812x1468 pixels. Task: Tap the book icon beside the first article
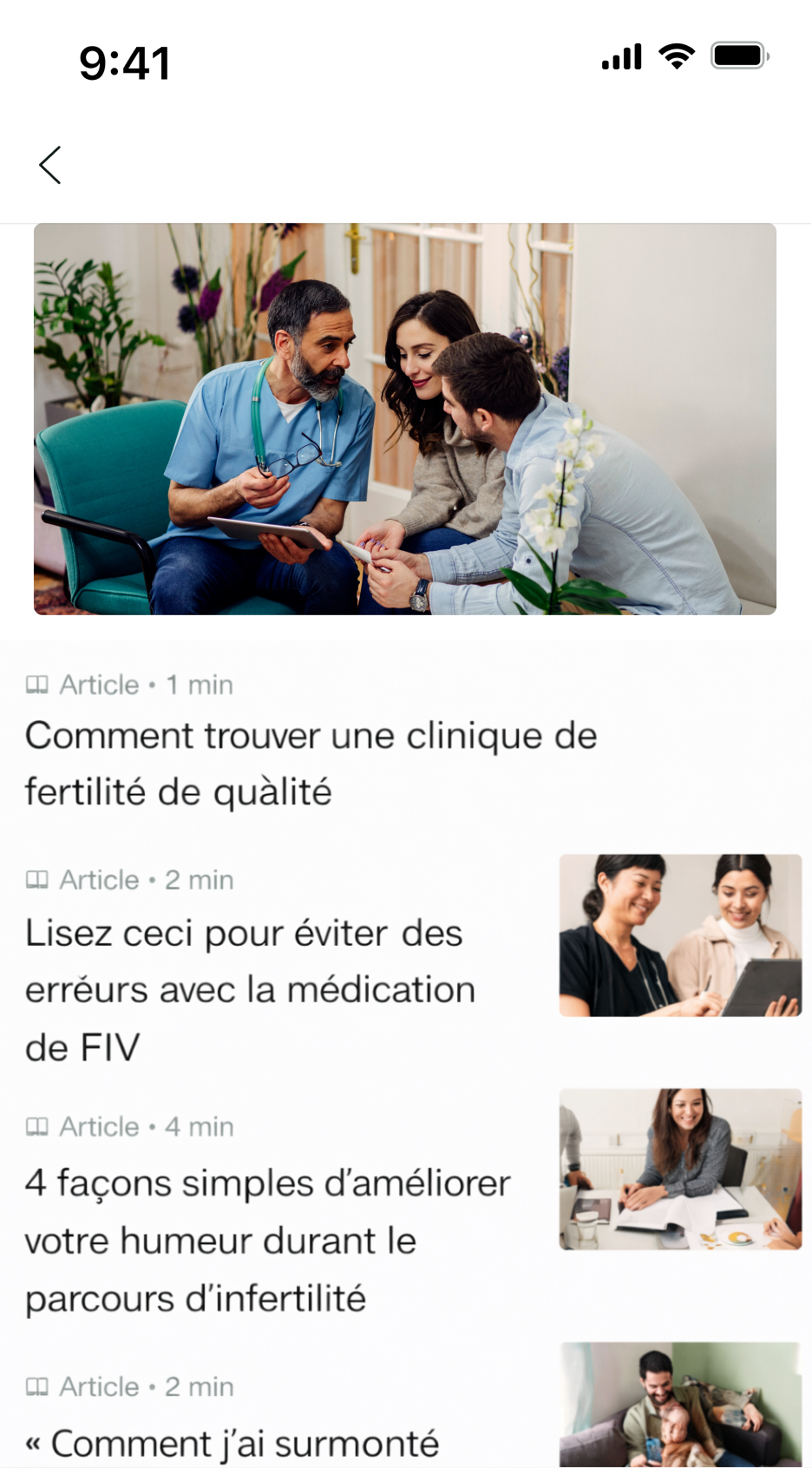37,685
